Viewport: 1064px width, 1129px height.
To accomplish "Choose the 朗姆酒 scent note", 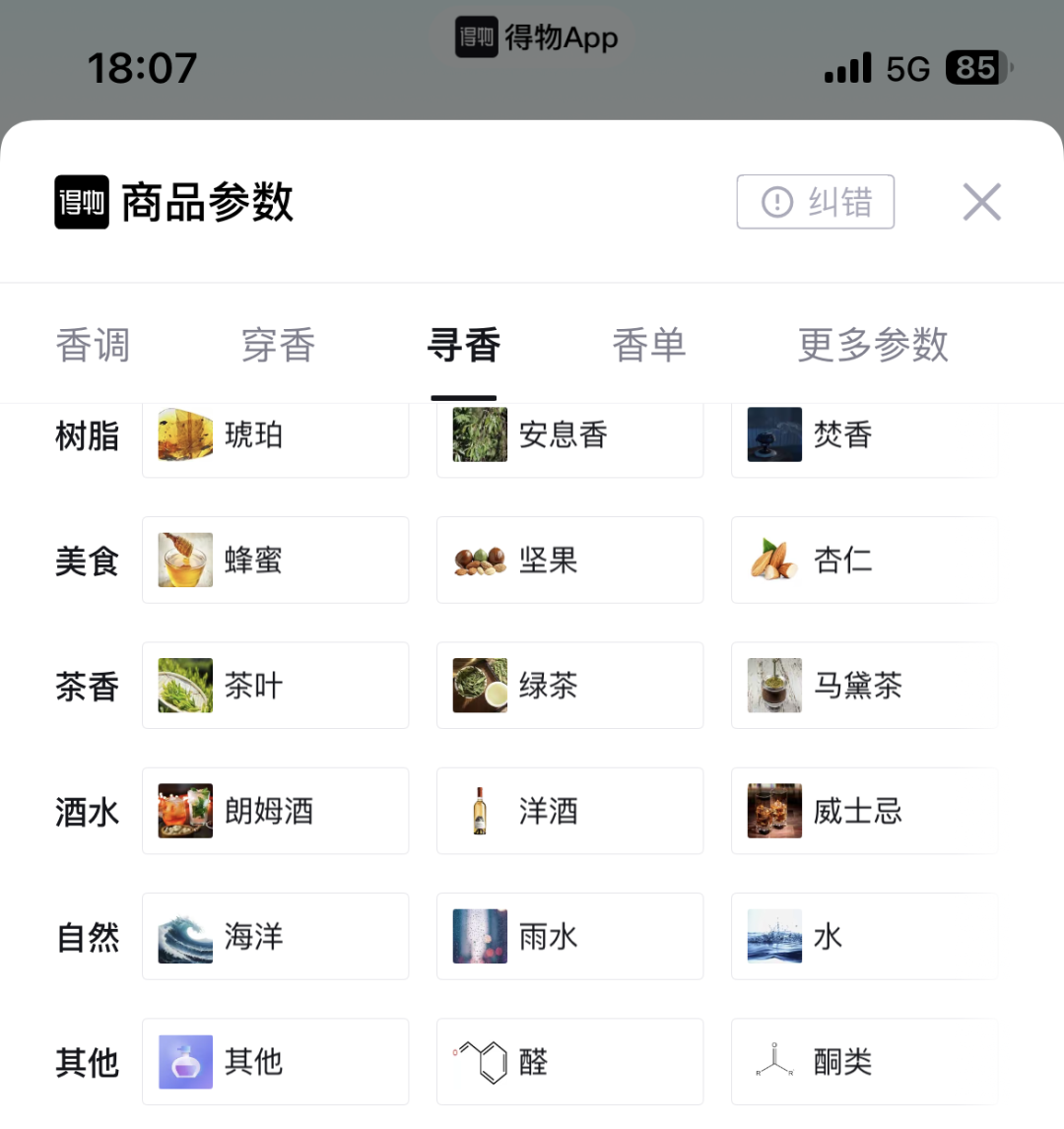I will pos(275,811).
